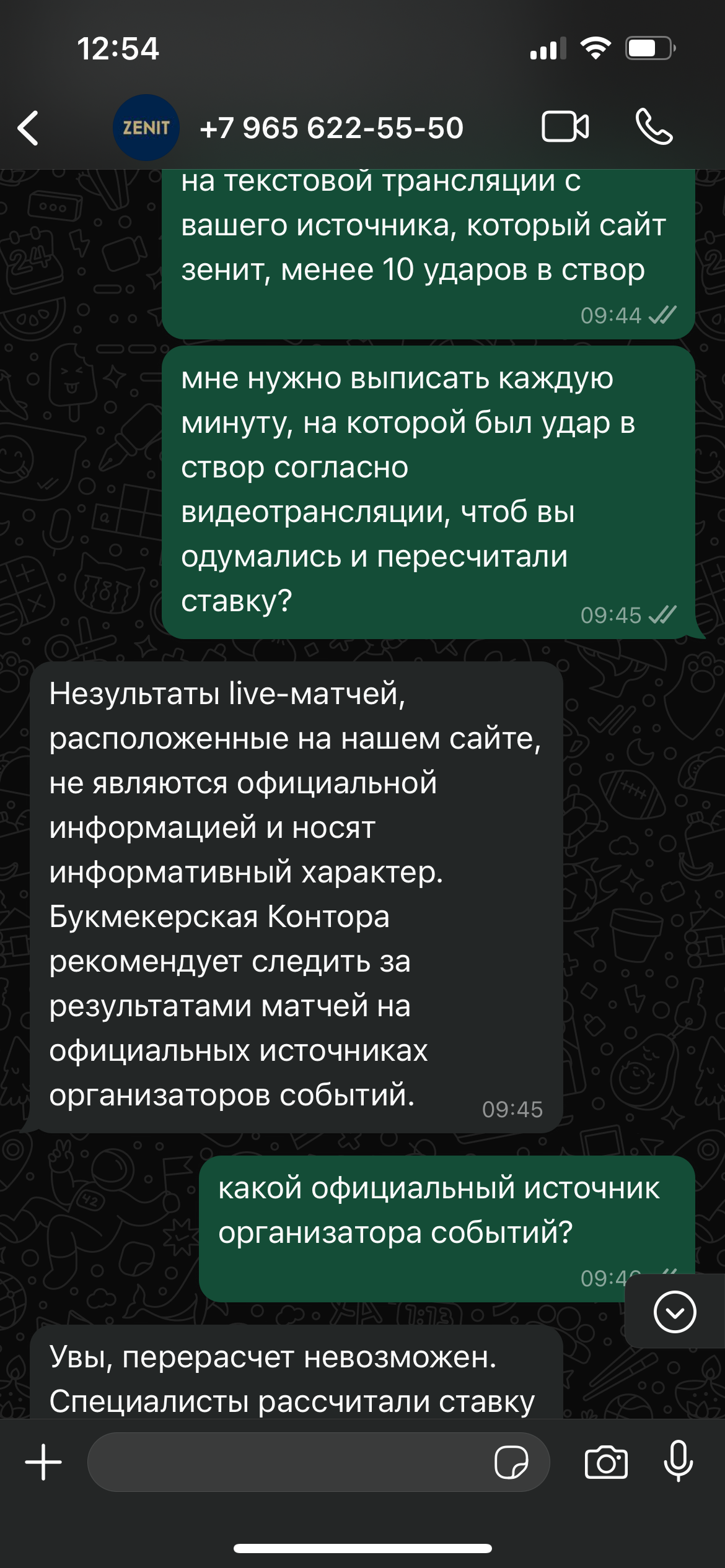Start a video call
This screenshot has width=725, height=1568.
[565, 127]
